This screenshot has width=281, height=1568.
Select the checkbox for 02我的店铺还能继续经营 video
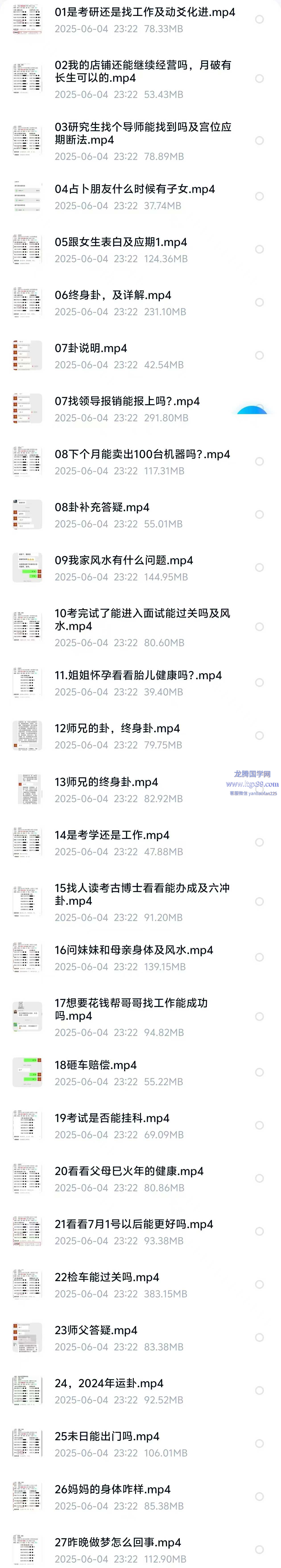(260, 78)
